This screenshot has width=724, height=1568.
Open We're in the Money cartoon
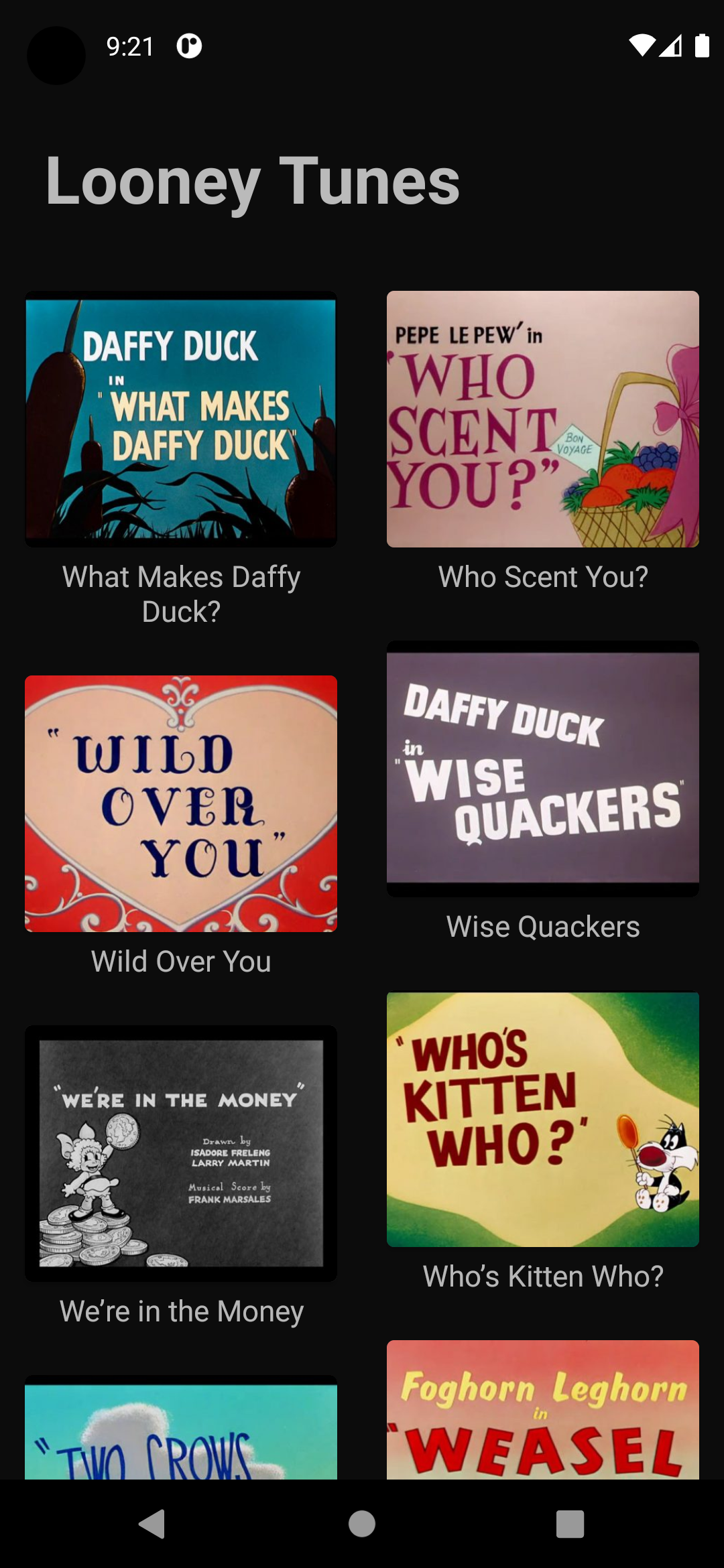[x=181, y=1153]
